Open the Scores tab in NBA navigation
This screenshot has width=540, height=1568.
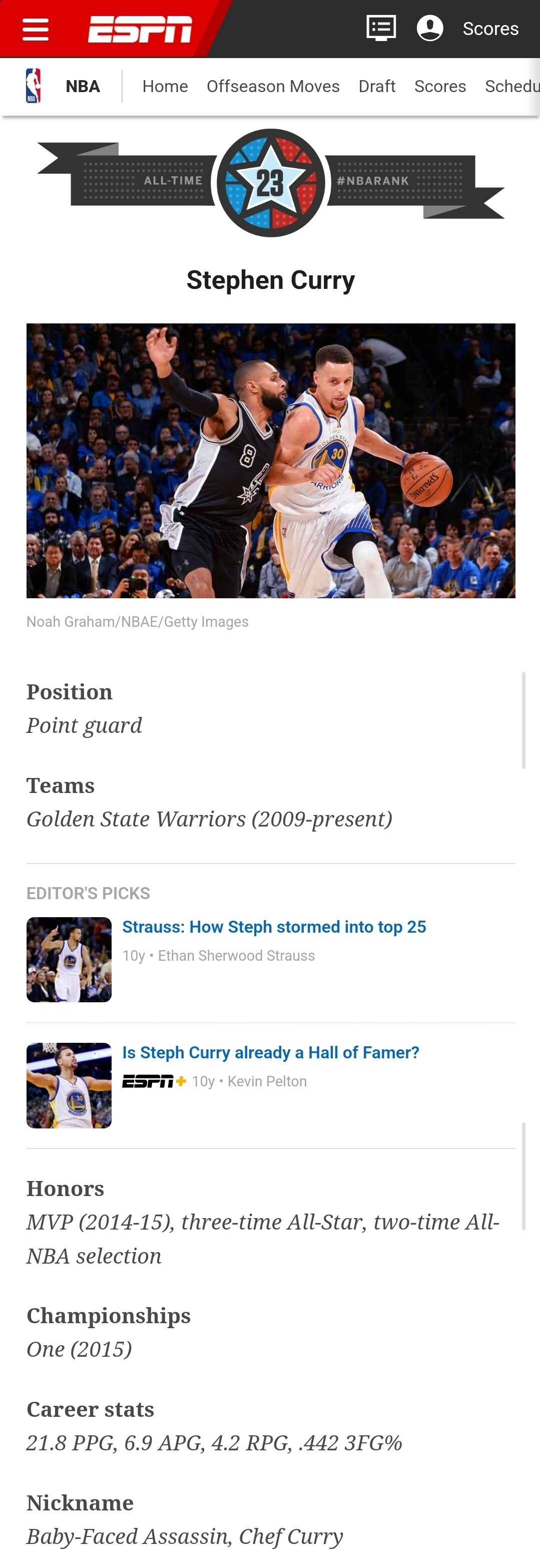440,87
